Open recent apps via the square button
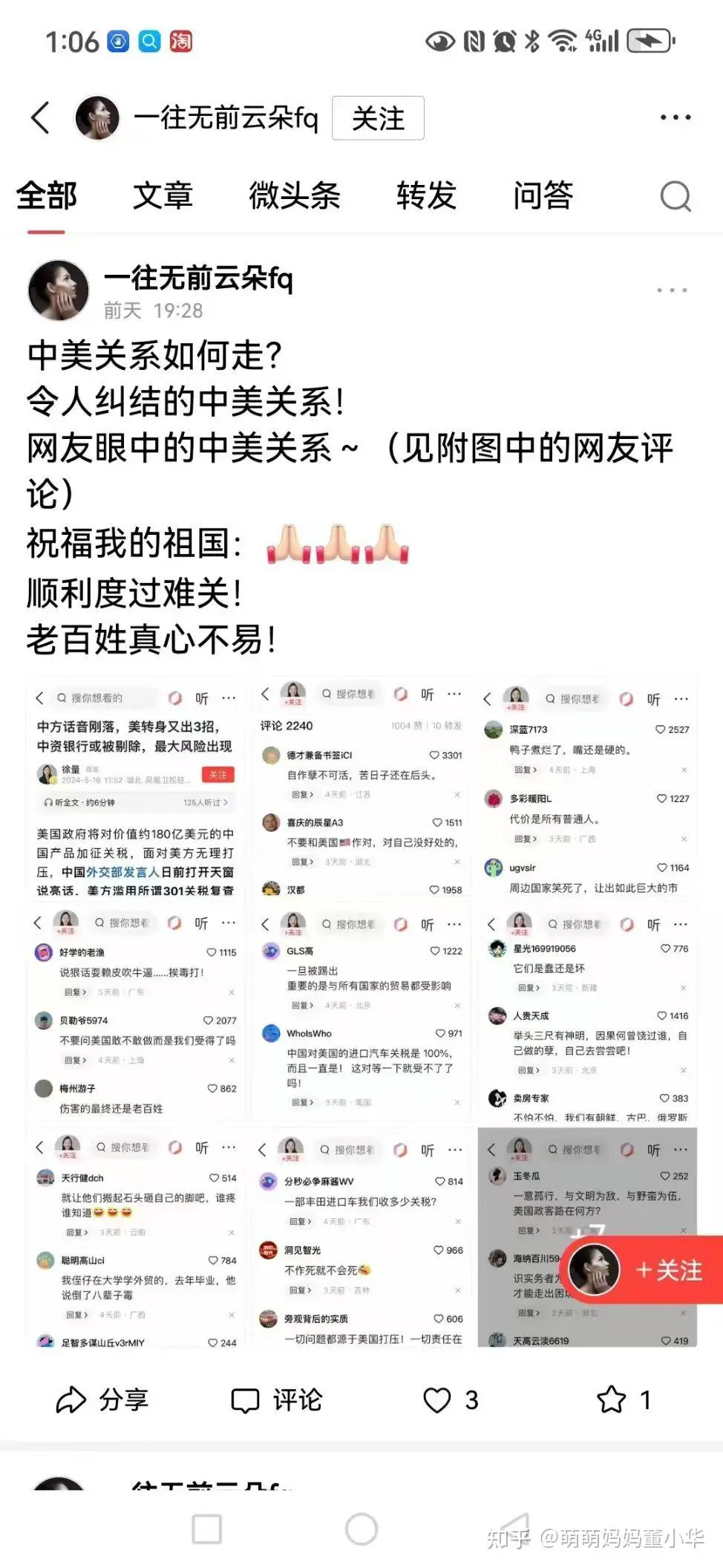The width and height of the screenshot is (723, 1568). pyautogui.click(x=206, y=1529)
